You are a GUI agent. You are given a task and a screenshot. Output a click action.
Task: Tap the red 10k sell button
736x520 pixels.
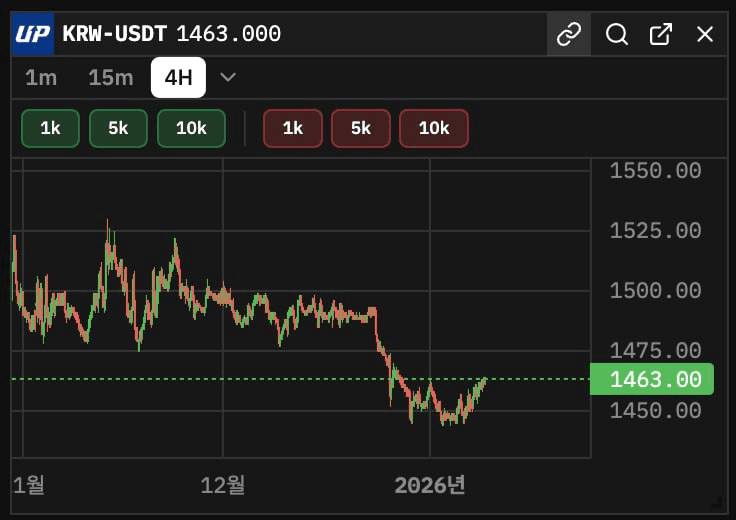(434, 128)
